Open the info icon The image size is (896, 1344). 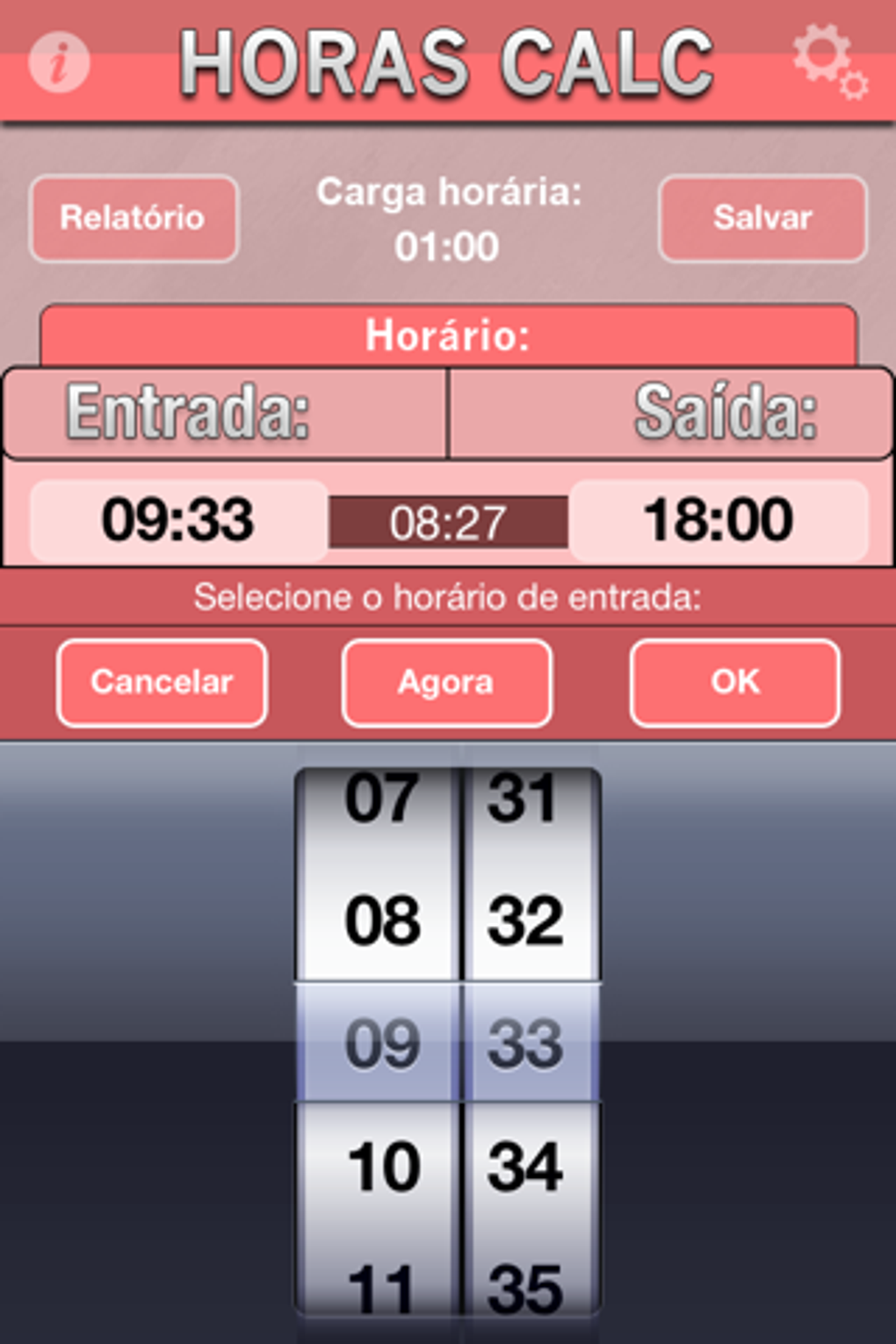coord(59,62)
